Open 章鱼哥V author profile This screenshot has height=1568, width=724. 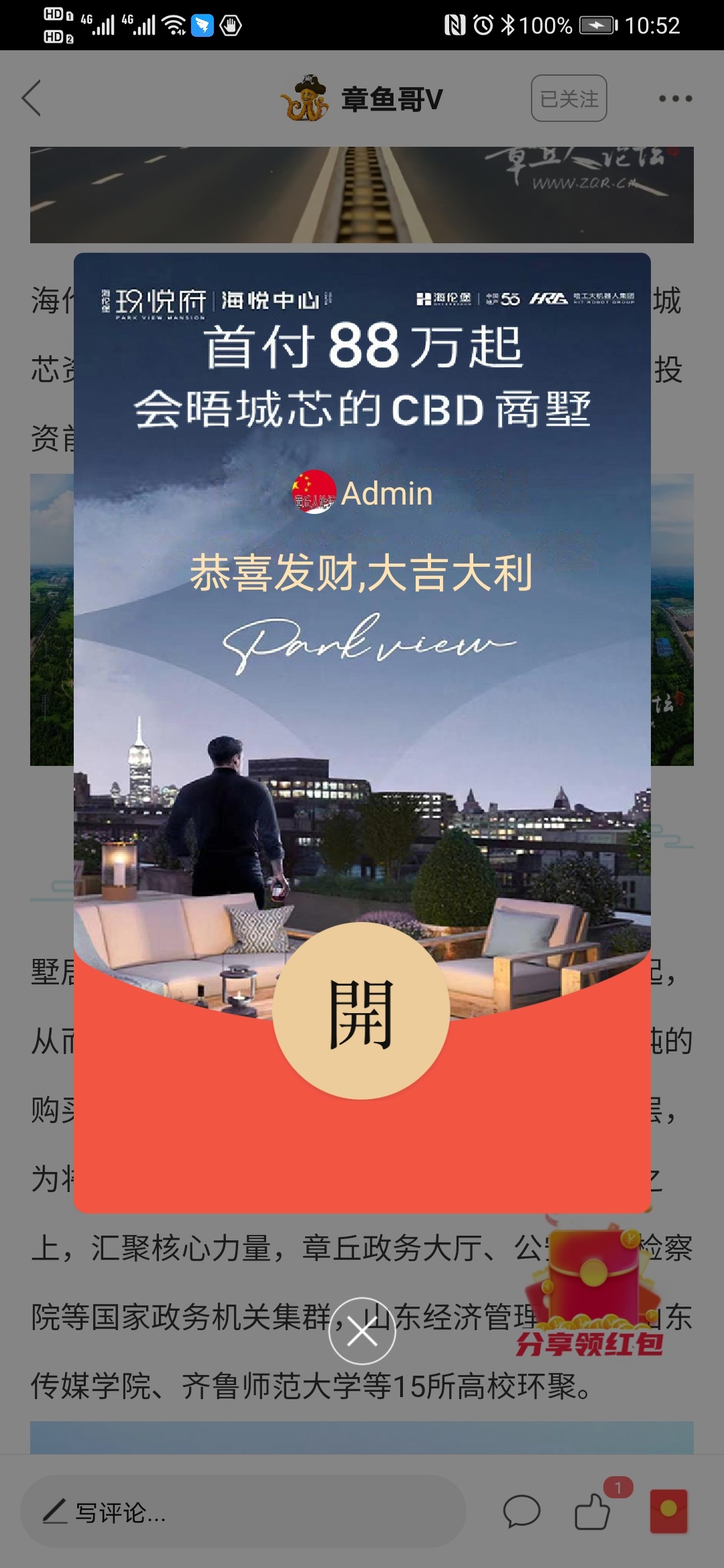coord(362,99)
